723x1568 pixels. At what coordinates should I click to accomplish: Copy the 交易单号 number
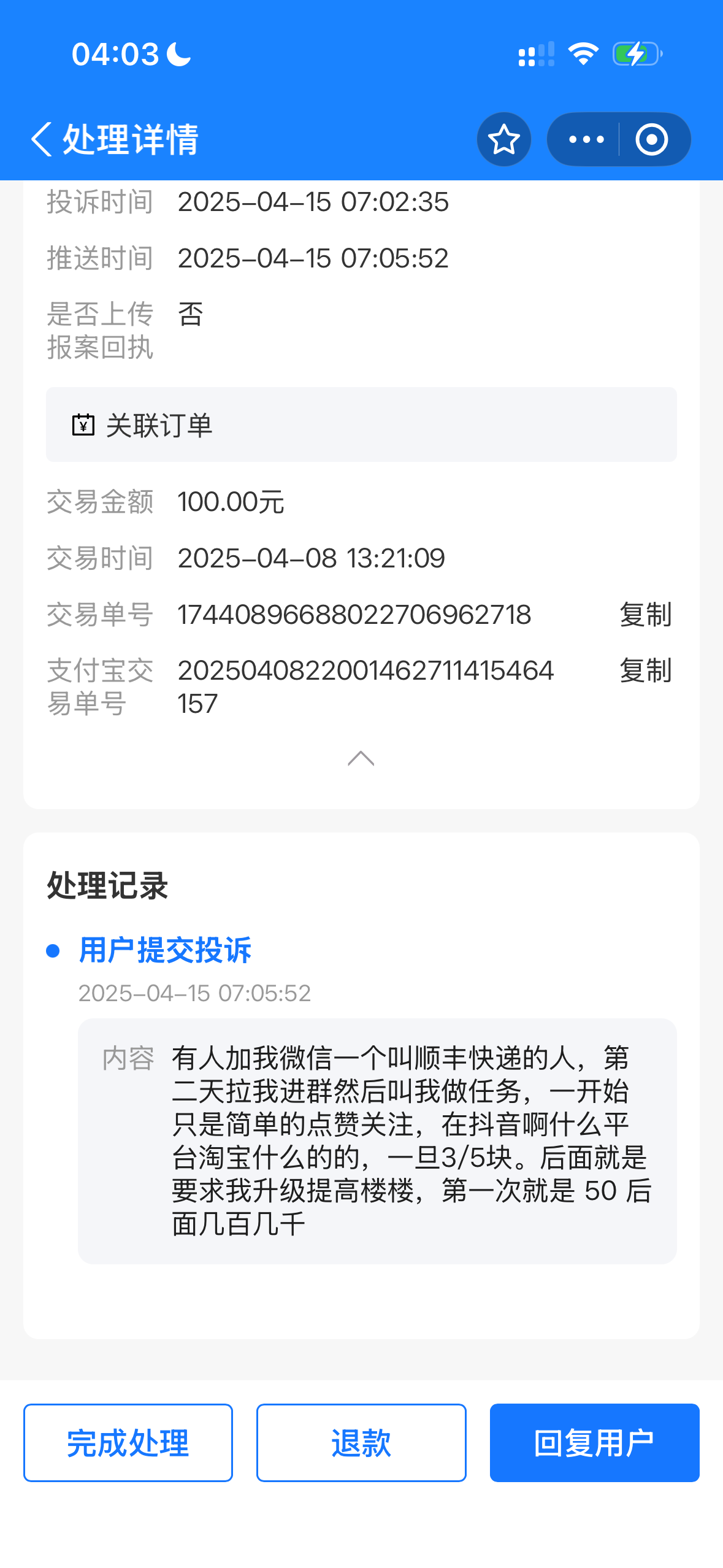(x=645, y=614)
